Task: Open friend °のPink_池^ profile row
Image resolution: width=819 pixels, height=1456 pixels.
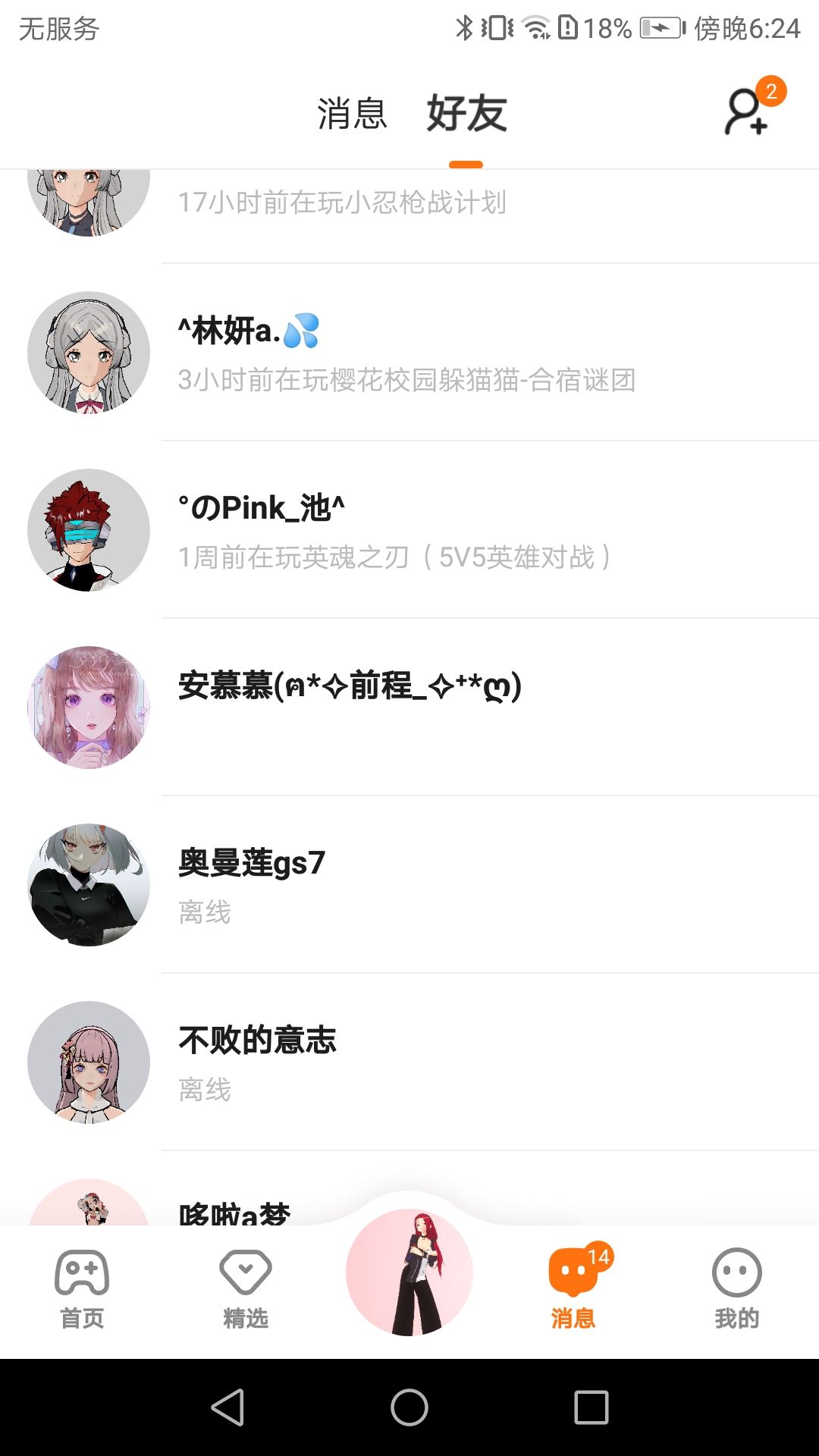Action: [x=409, y=530]
